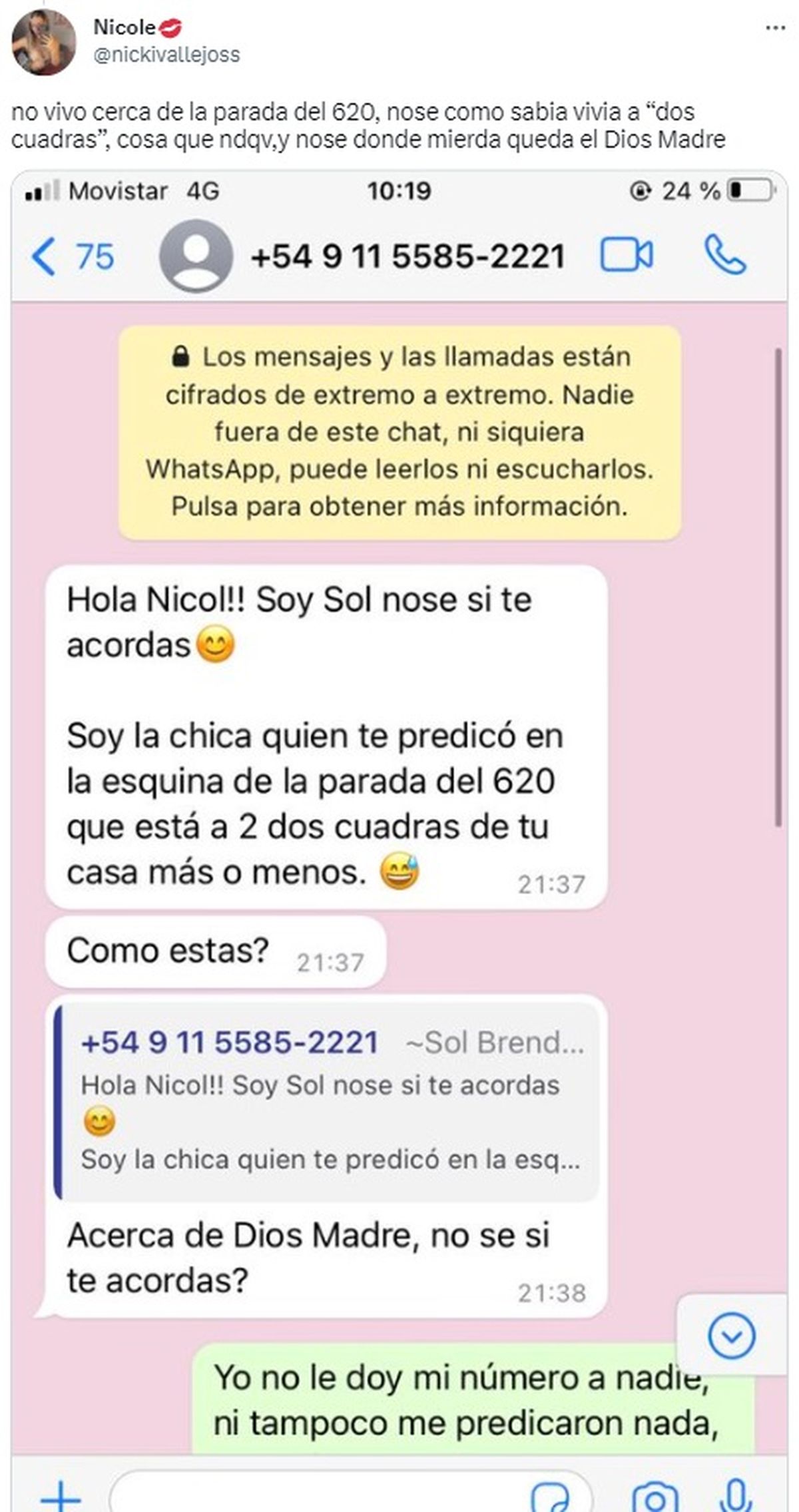Expand the attached WhatsApp screenshot image

400,839
